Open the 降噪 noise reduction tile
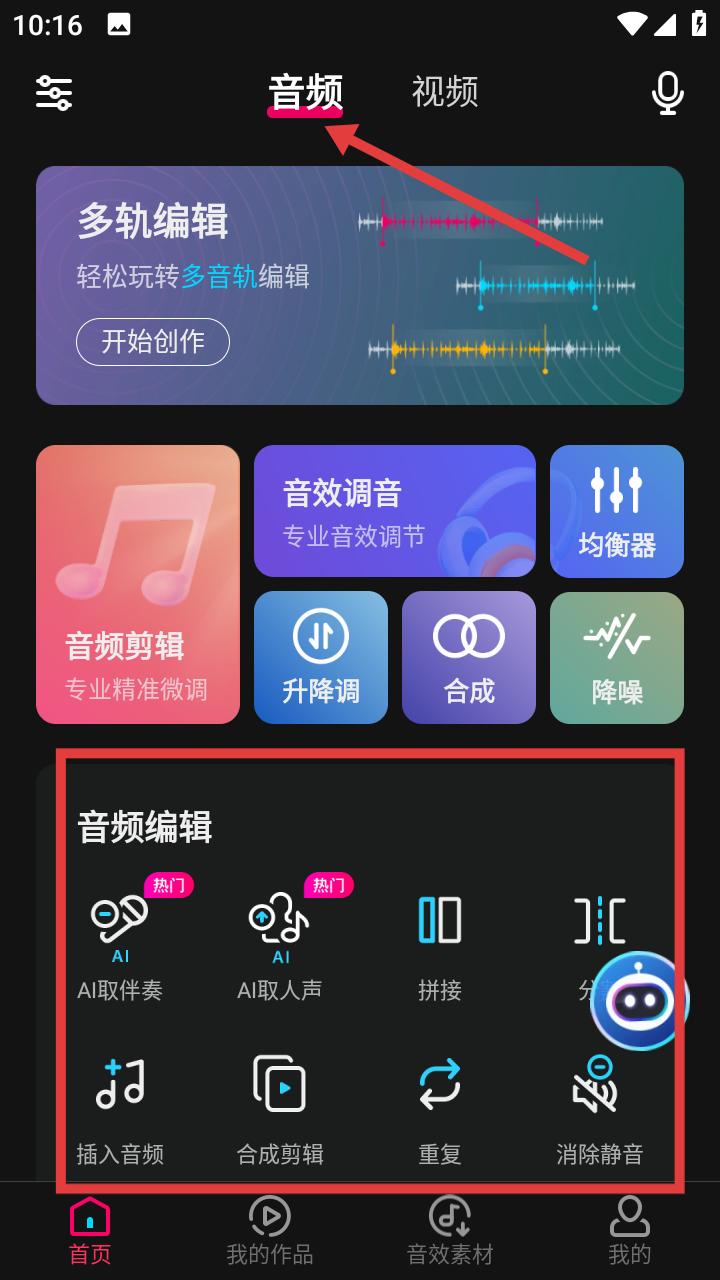The height and width of the screenshot is (1280, 720). (616, 657)
